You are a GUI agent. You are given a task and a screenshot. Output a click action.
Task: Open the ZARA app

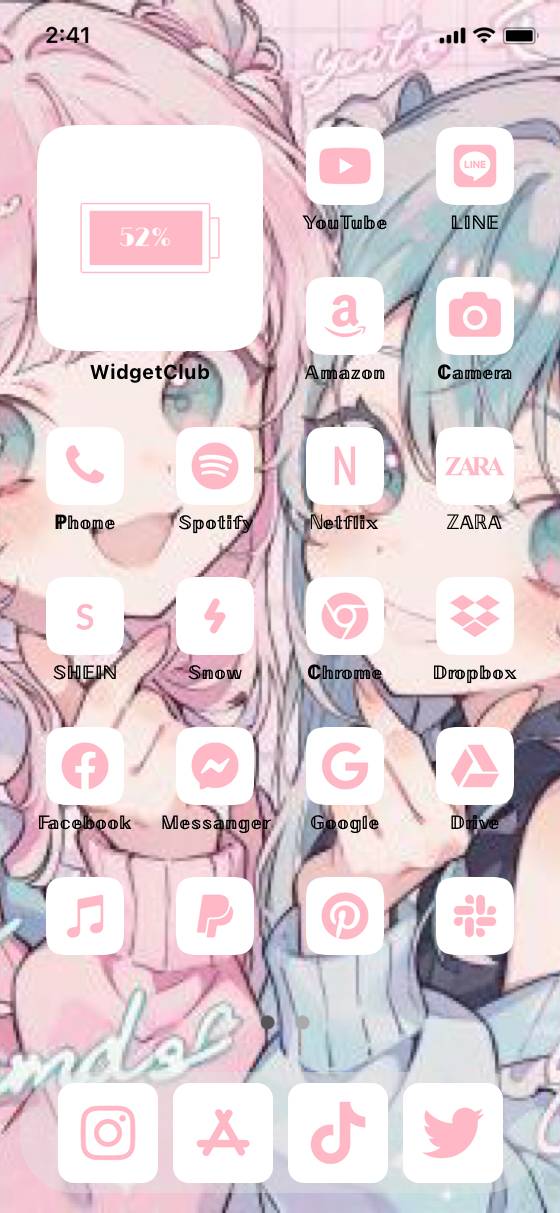(x=475, y=466)
